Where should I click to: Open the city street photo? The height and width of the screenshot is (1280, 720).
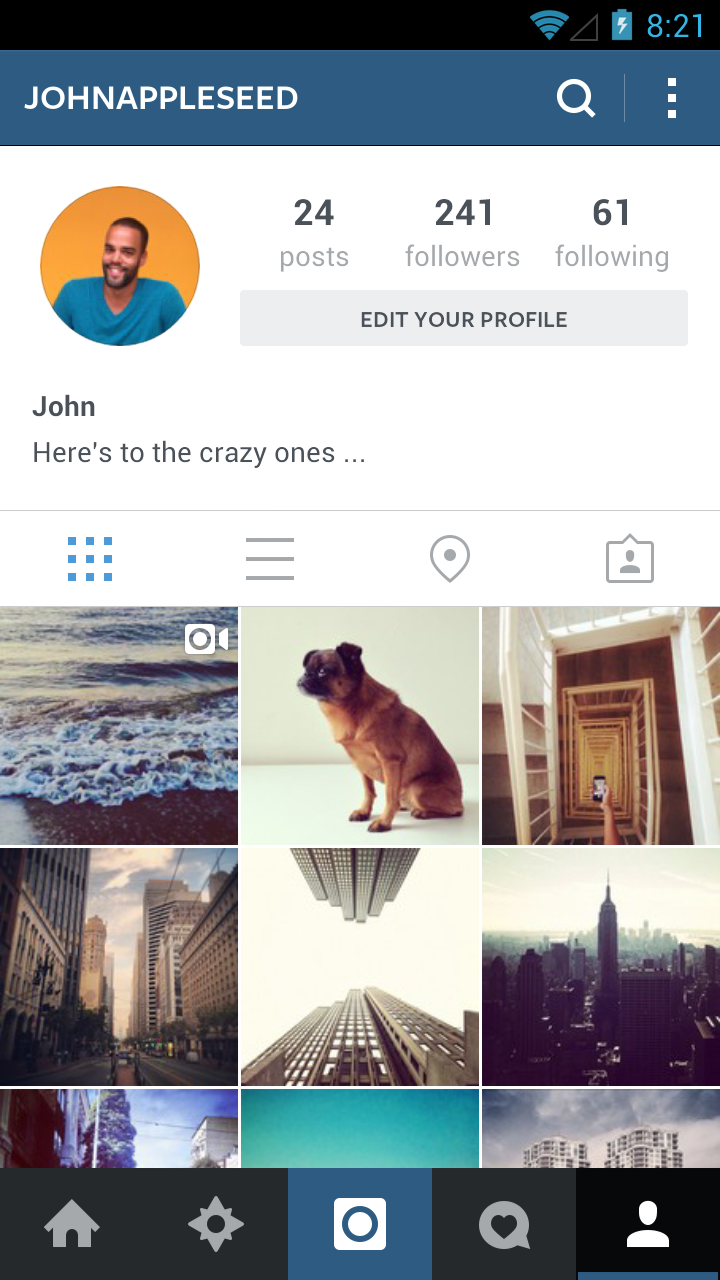tap(118, 967)
